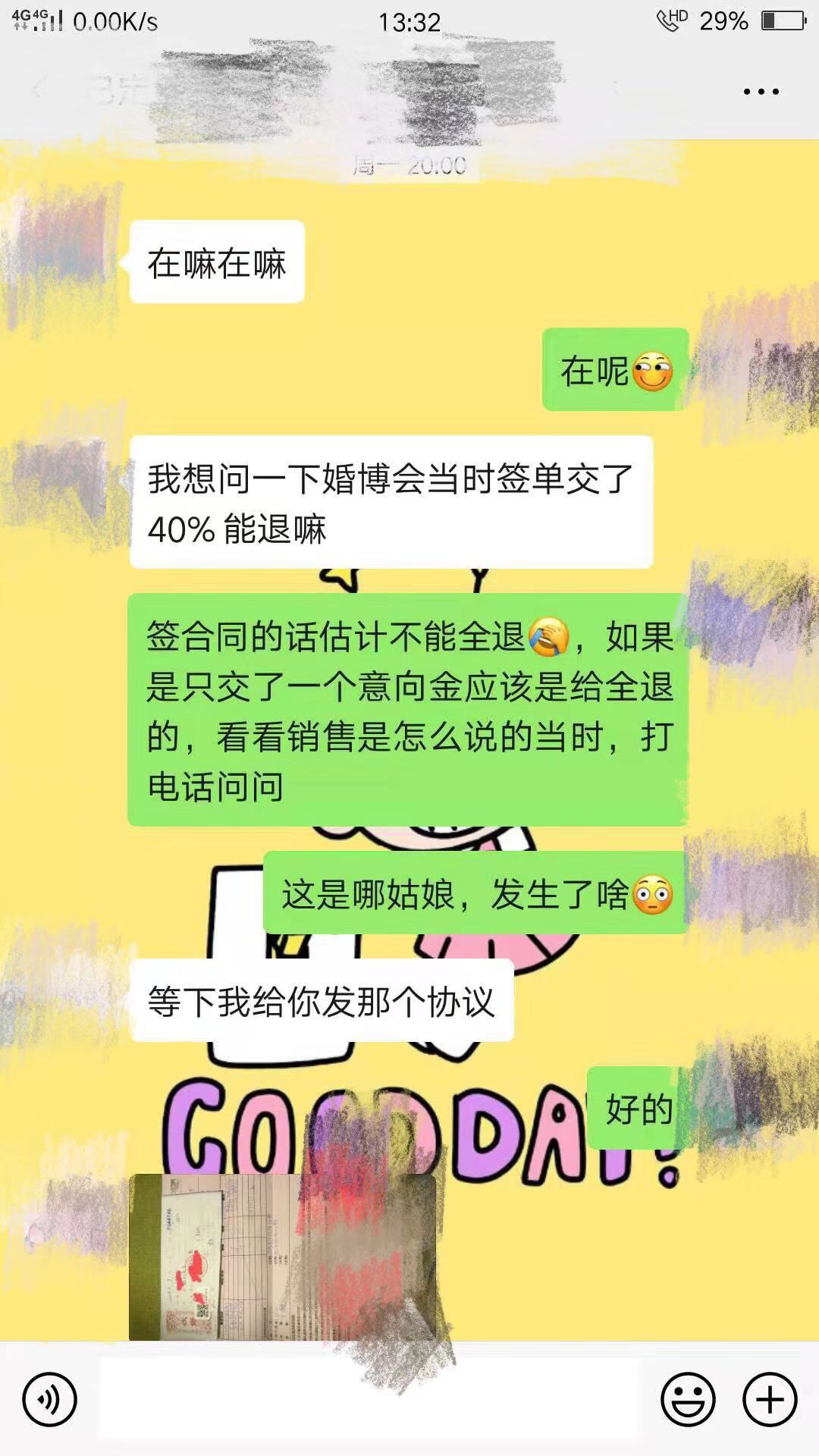Open the plus attachment menu
819x1456 pixels.
pos(770,1399)
